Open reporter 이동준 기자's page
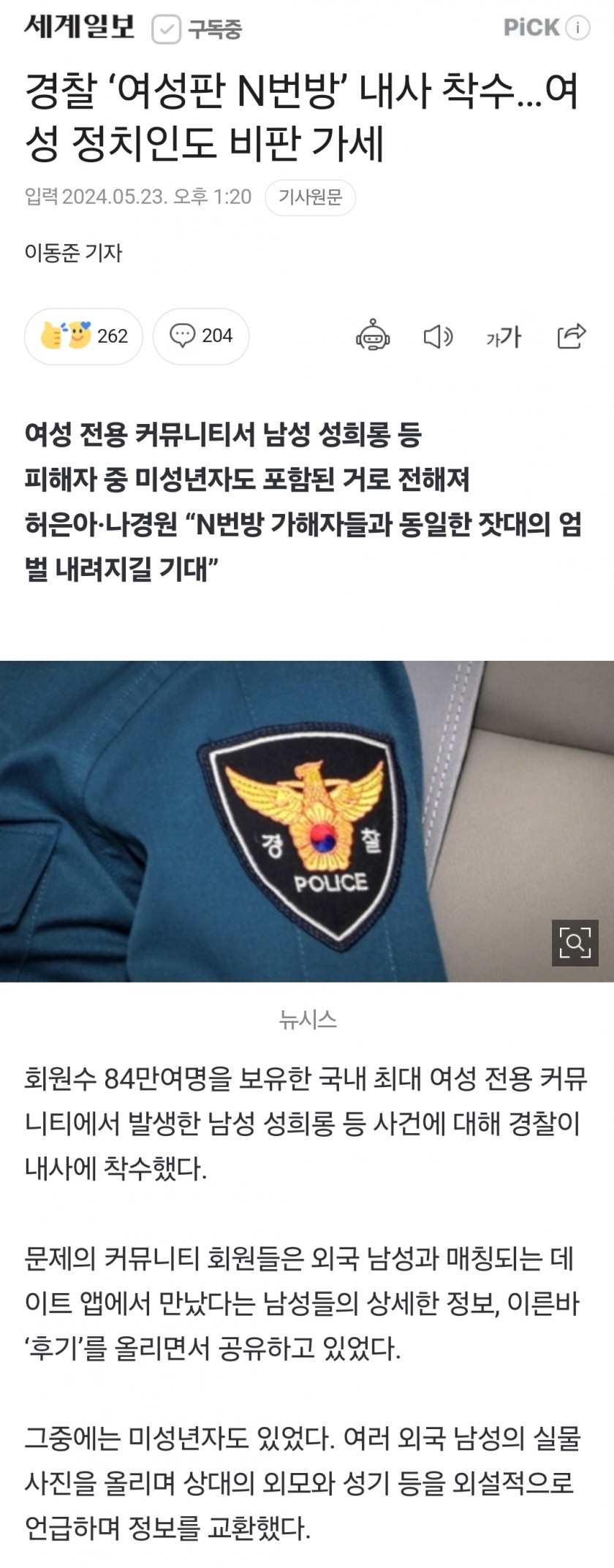This screenshot has height=1568, width=614. 73,253
